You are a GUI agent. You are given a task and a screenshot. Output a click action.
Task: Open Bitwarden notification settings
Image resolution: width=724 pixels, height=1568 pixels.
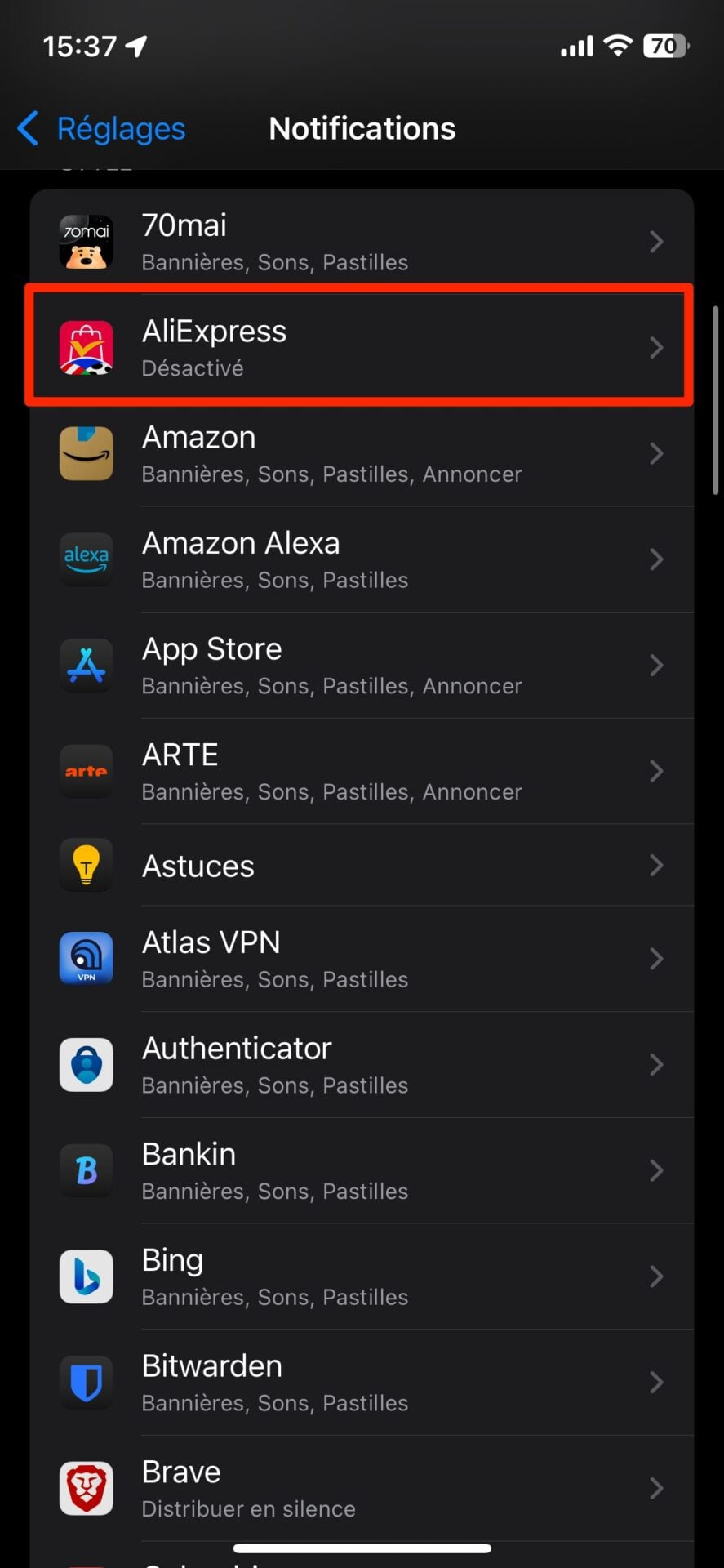(x=362, y=1383)
